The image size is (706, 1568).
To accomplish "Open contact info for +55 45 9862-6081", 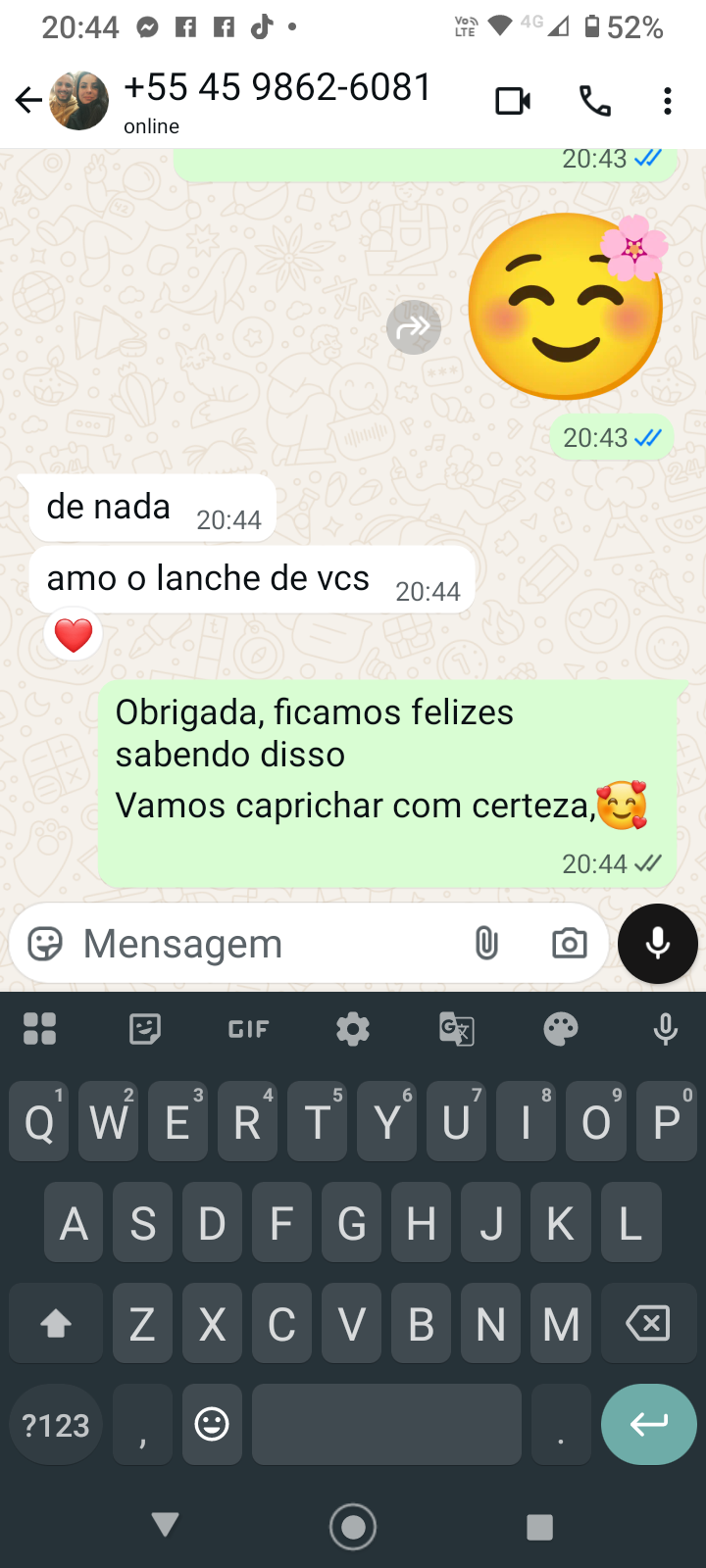I will 277,100.
